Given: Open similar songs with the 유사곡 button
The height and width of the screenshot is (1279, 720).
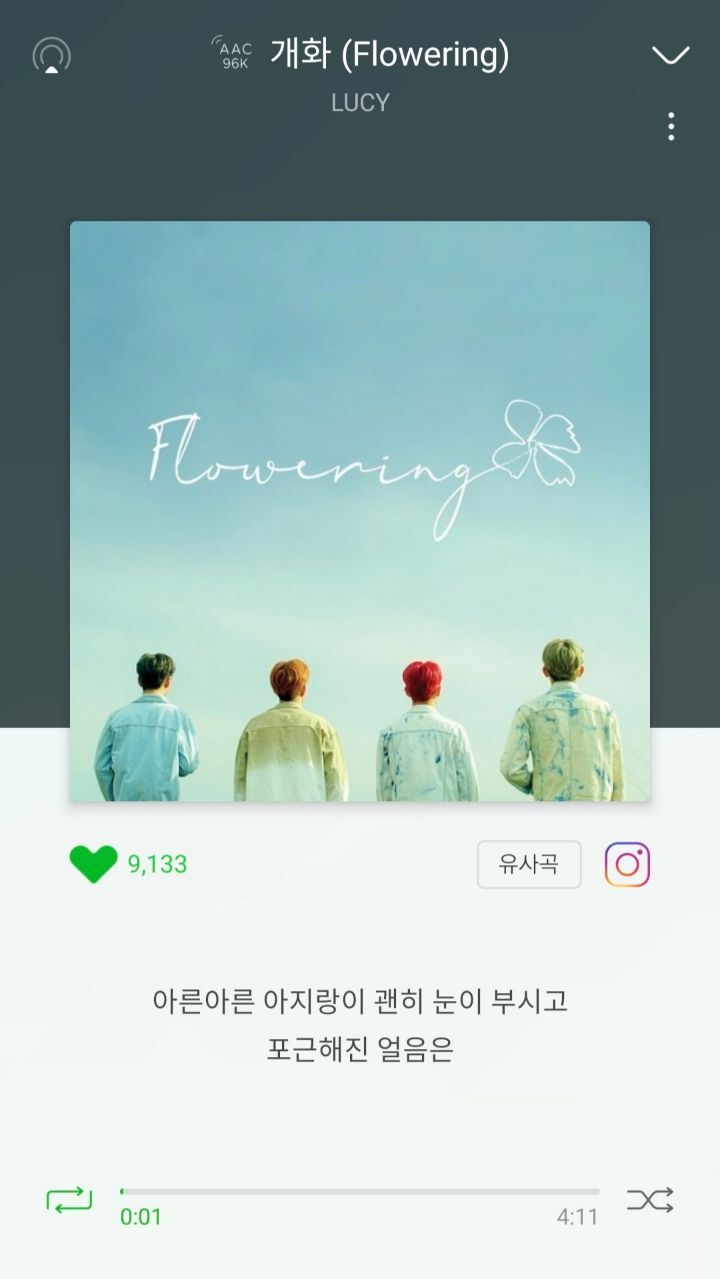Looking at the screenshot, I should point(528,864).
